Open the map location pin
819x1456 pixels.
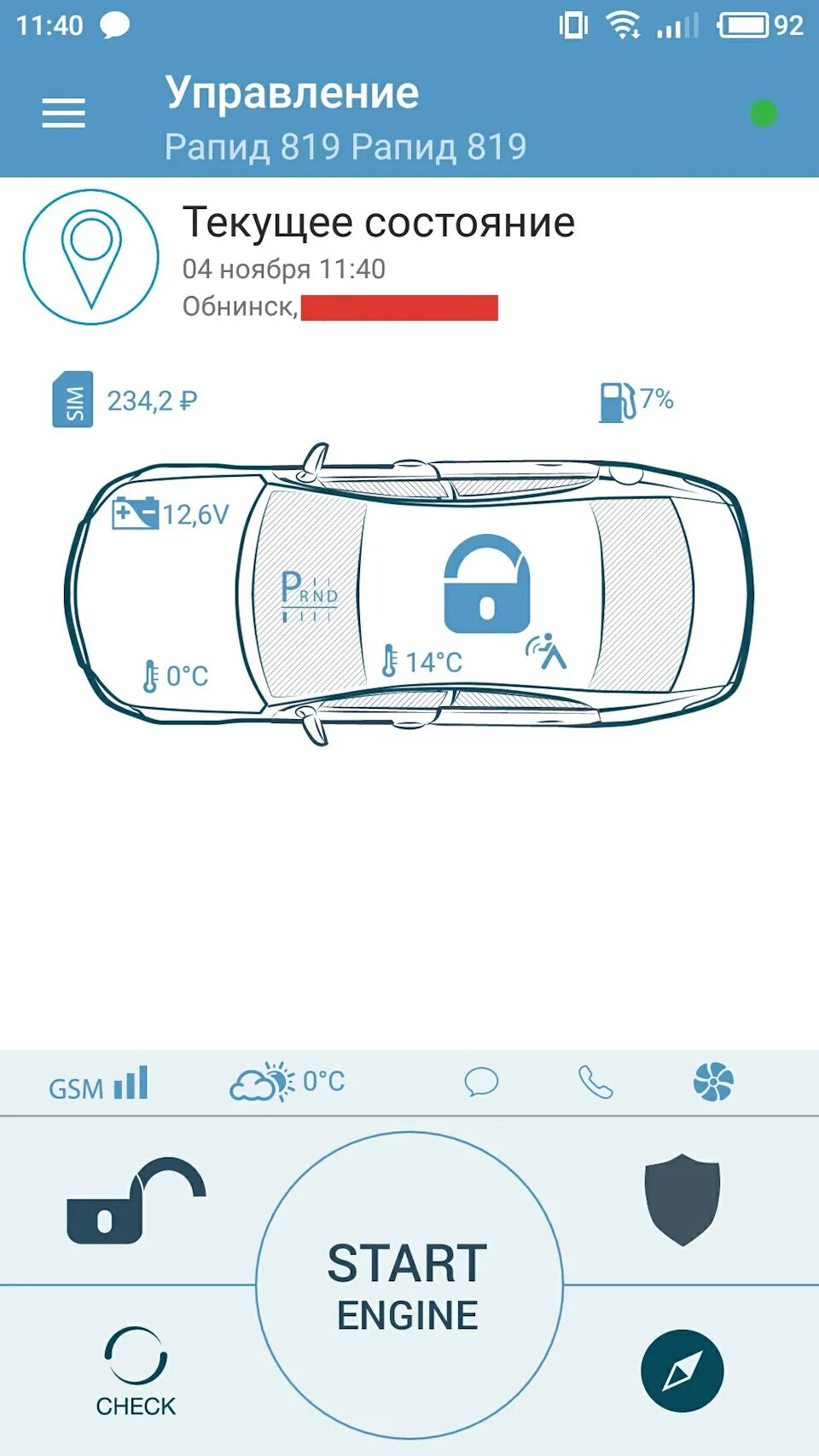coord(90,257)
